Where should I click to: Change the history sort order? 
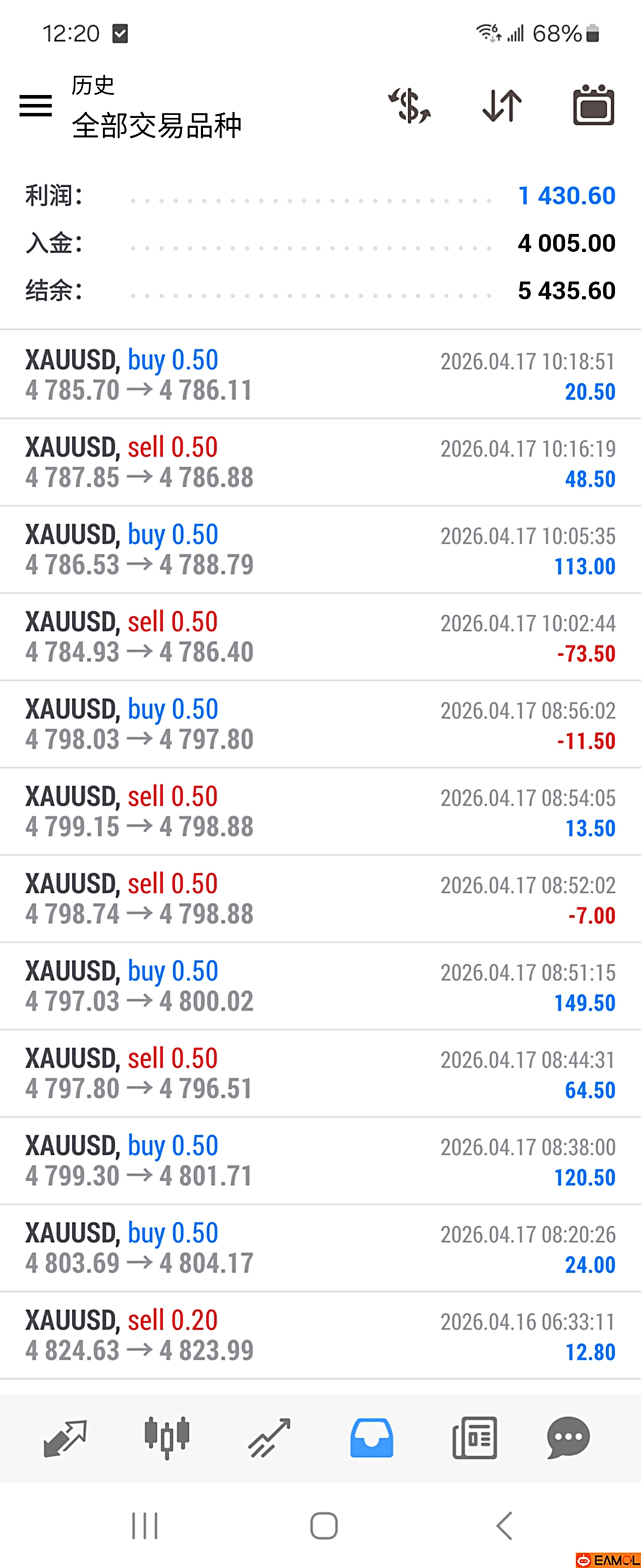coord(502,106)
